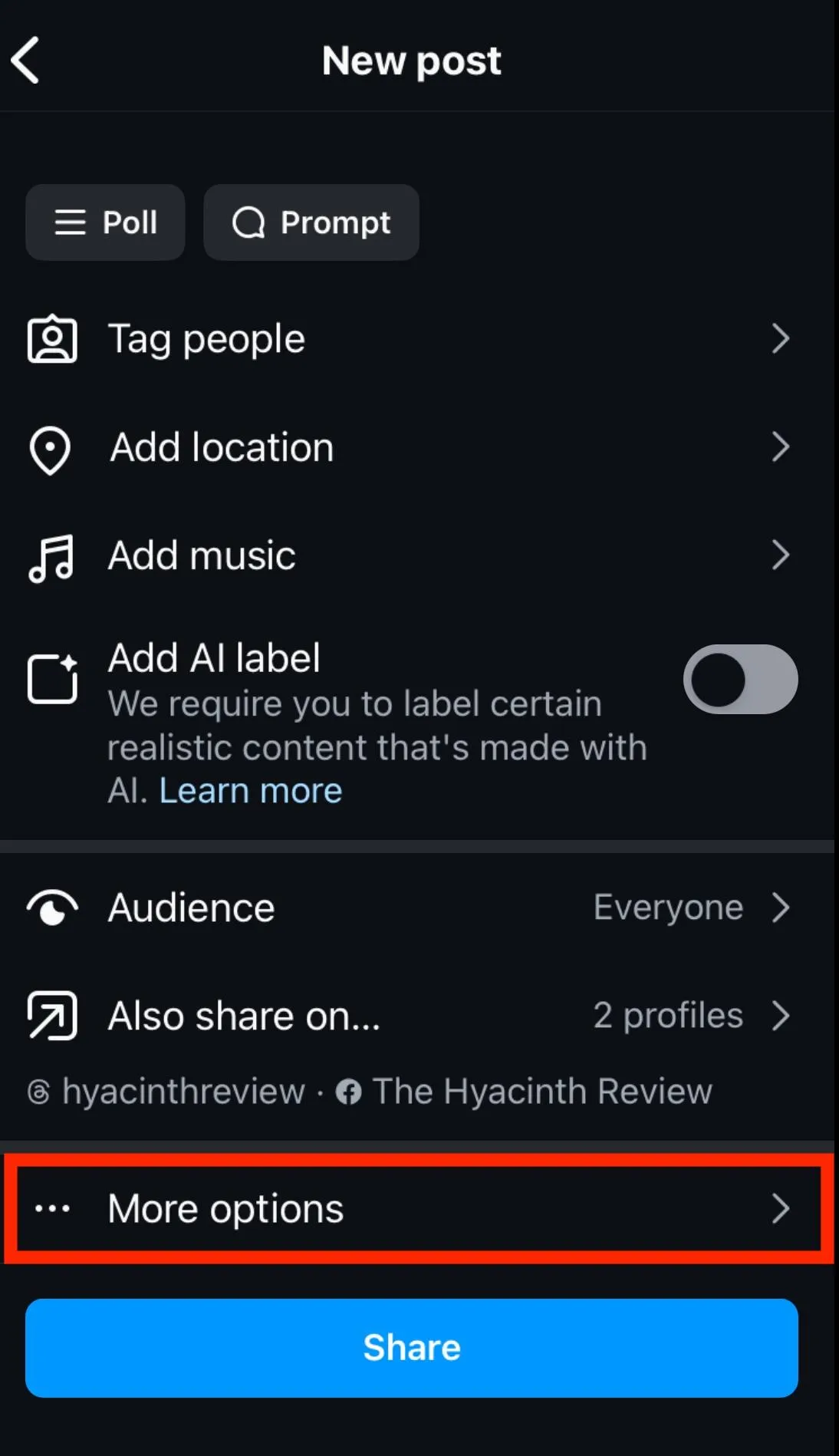Click the Tag people icon
The height and width of the screenshot is (1456, 839).
(51, 339)
